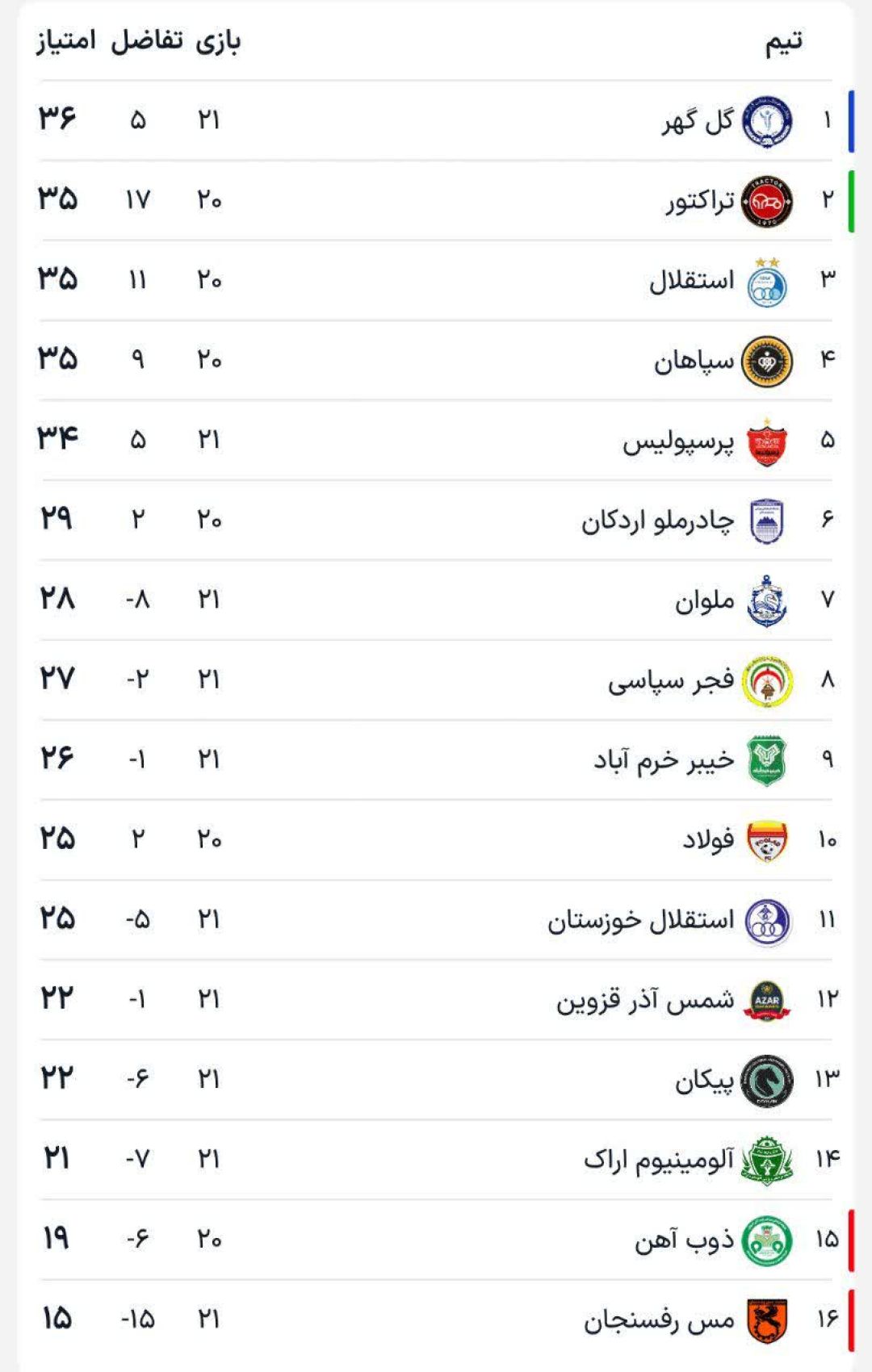Open the چادرملو اردکان row

tap(436, 521)
